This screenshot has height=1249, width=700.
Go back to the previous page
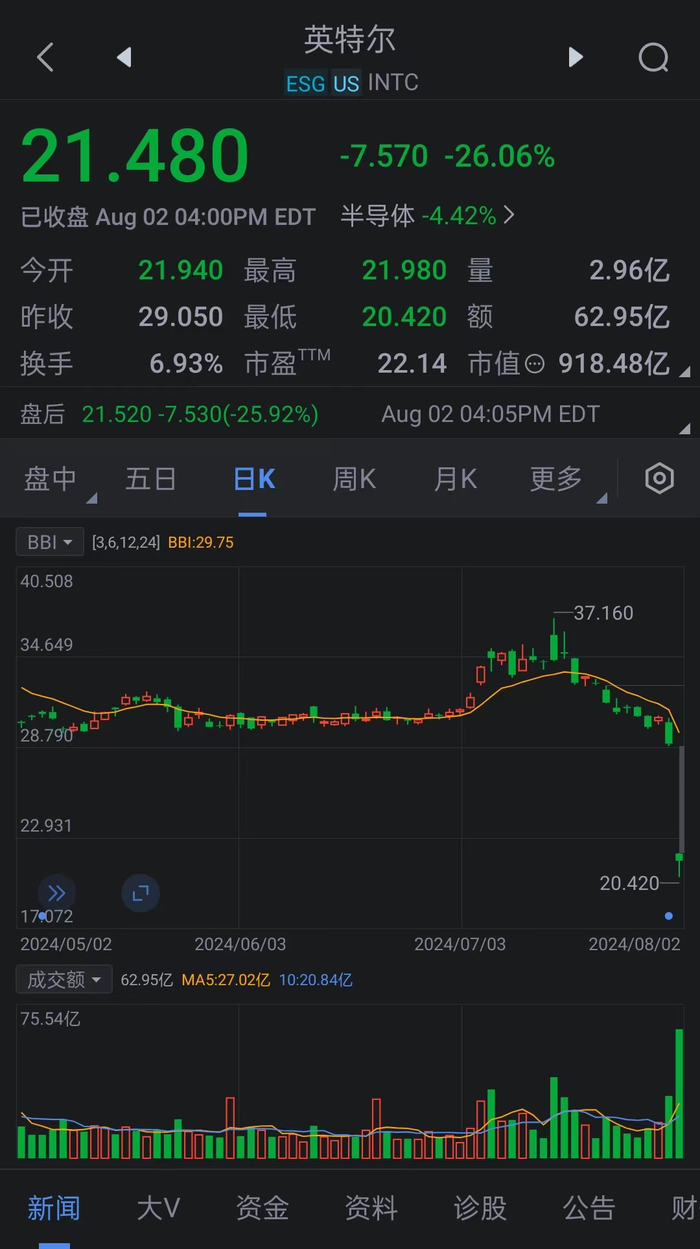point(45,57)
